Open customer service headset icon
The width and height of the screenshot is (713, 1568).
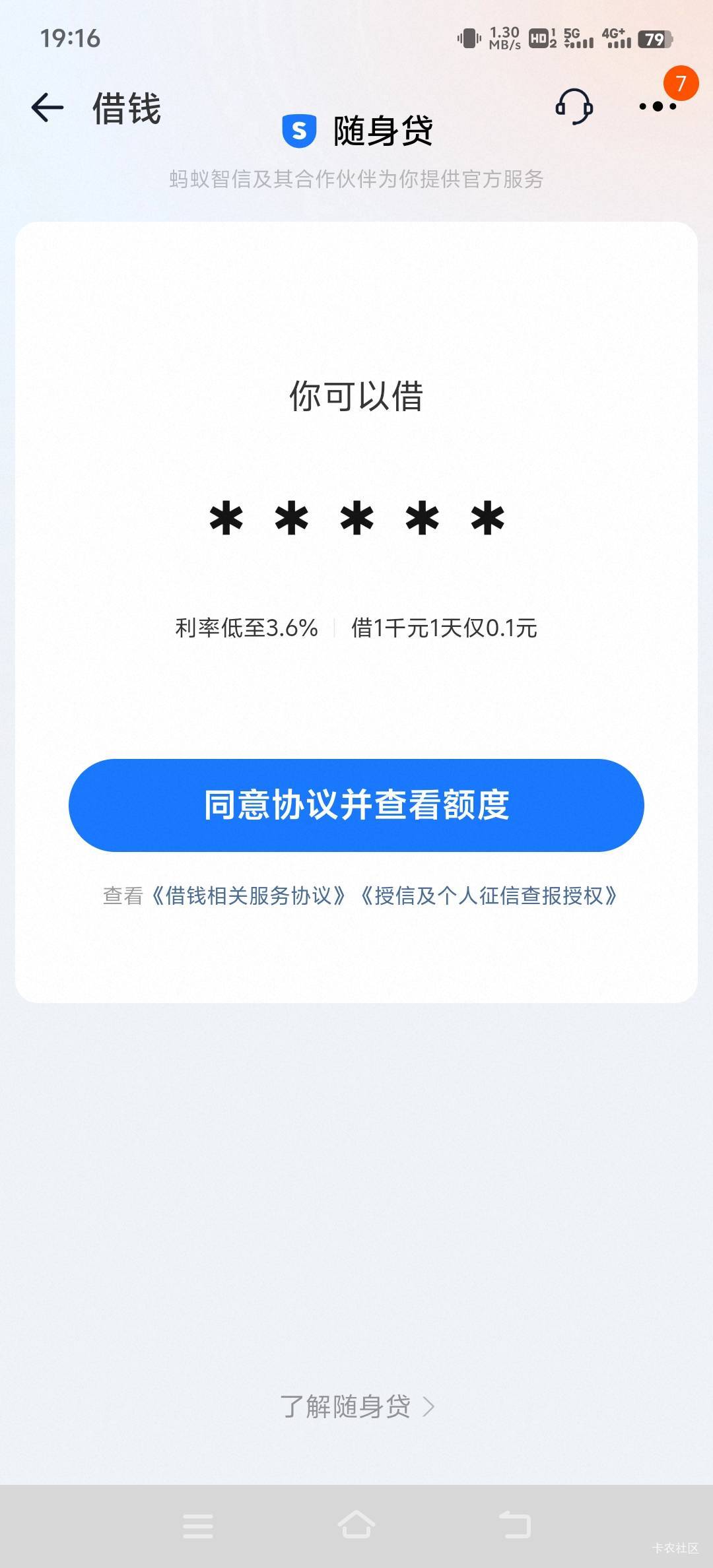coord(574,107)
